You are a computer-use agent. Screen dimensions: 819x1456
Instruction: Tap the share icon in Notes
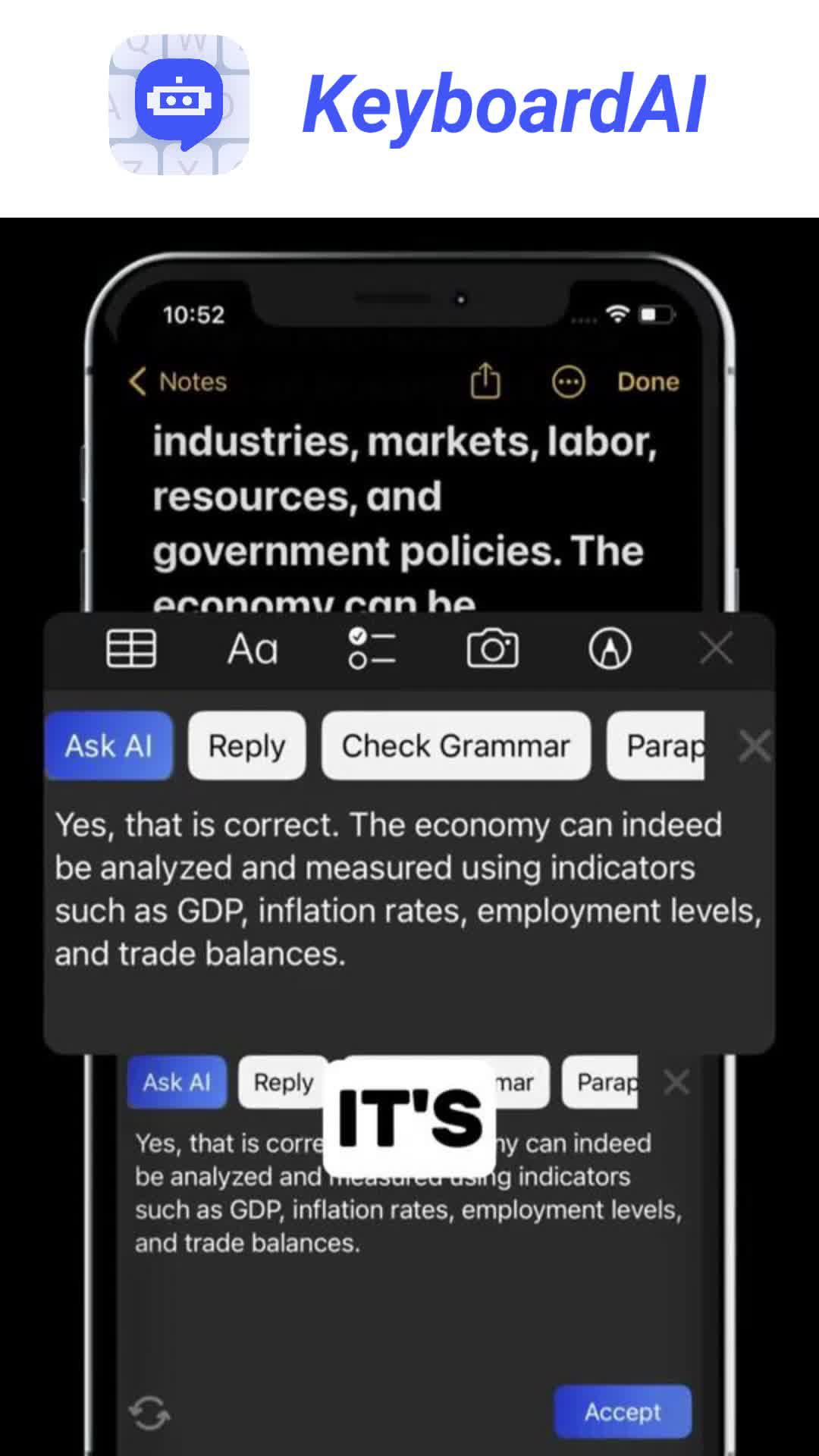point(485,382)
